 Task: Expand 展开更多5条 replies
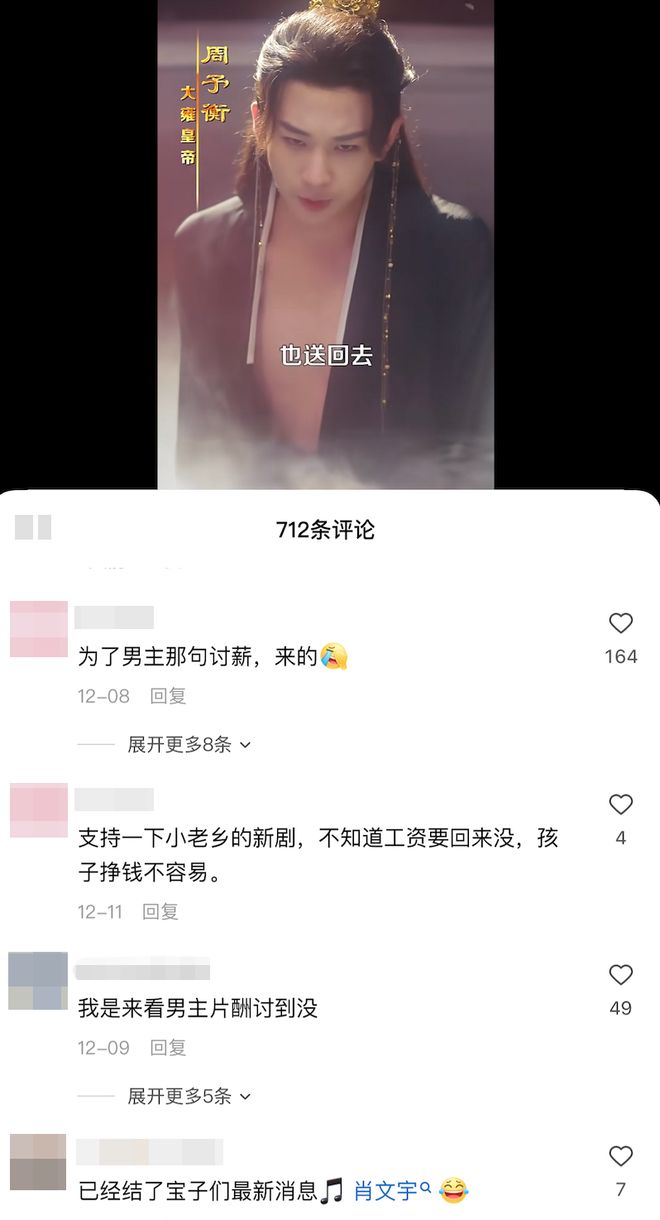point(188,1096)
